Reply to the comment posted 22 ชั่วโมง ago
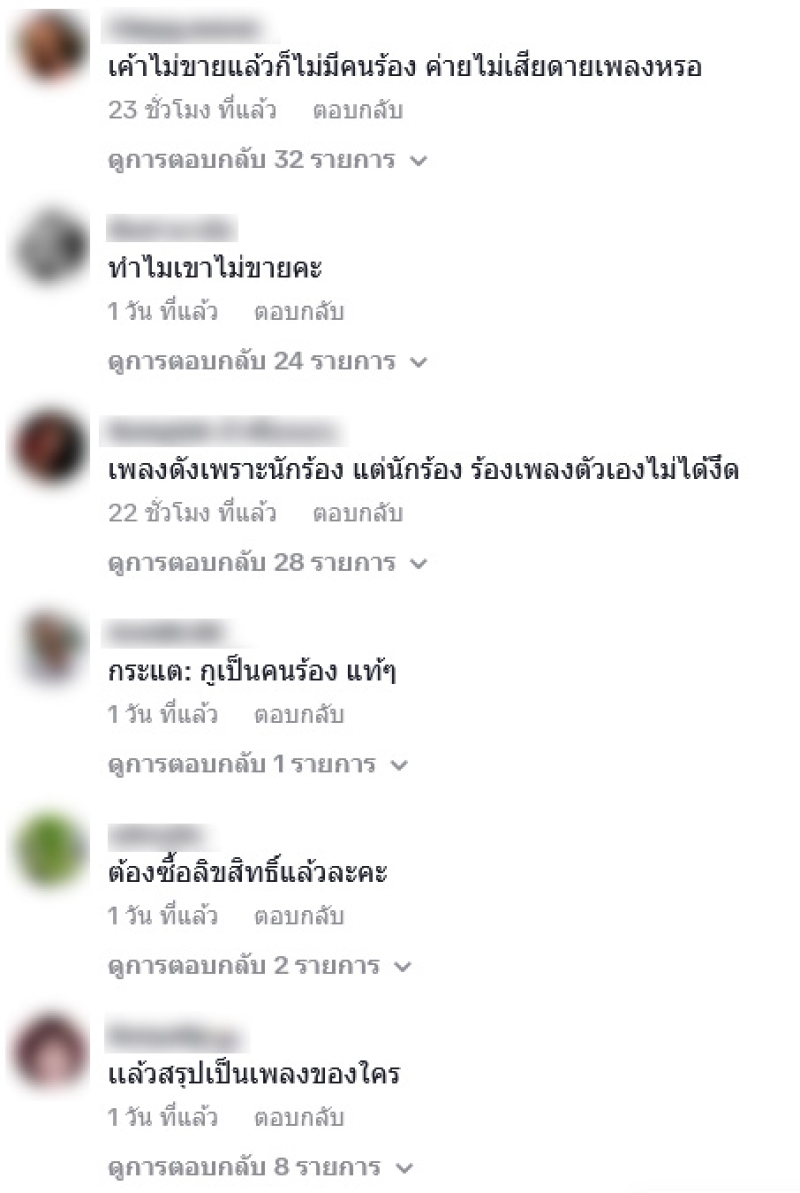800x1193 pixels. coord(357,514)
